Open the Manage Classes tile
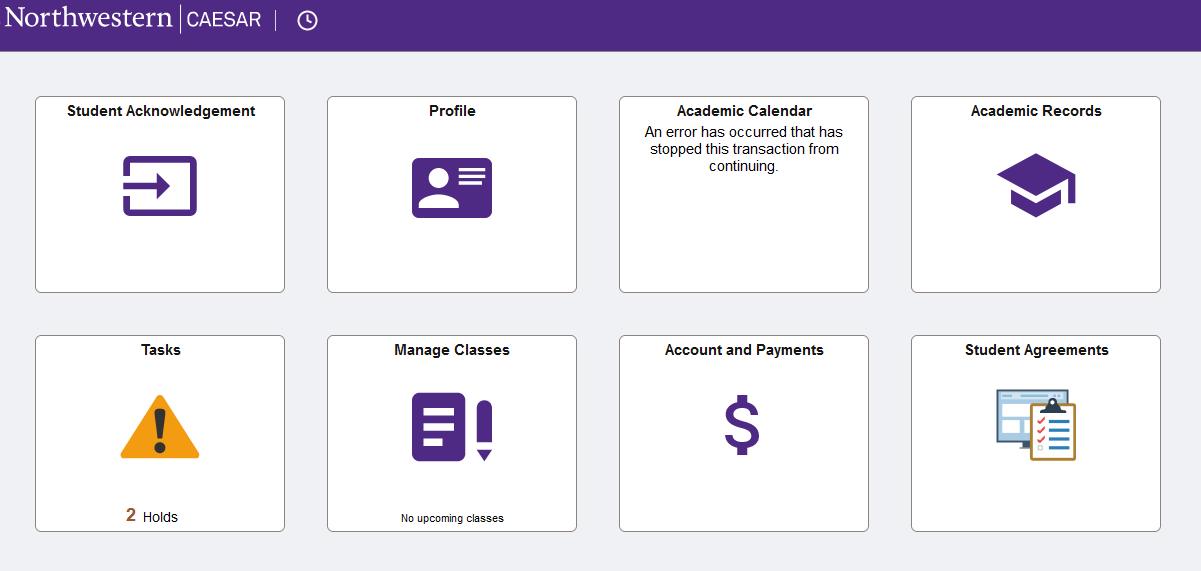The width and height of the screenshot is (1201, 571). pos(452,433)
